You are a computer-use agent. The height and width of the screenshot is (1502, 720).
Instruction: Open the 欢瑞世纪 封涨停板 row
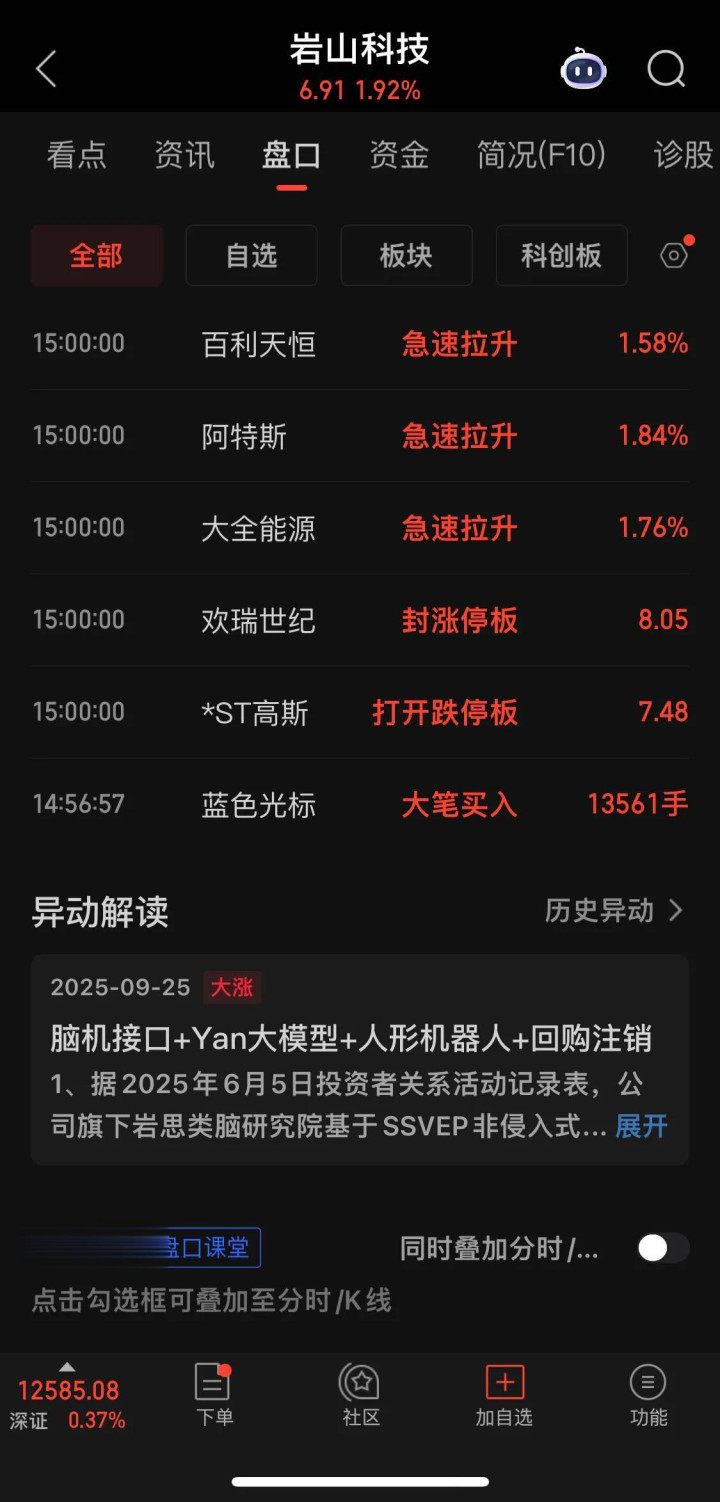click(360, 620)
